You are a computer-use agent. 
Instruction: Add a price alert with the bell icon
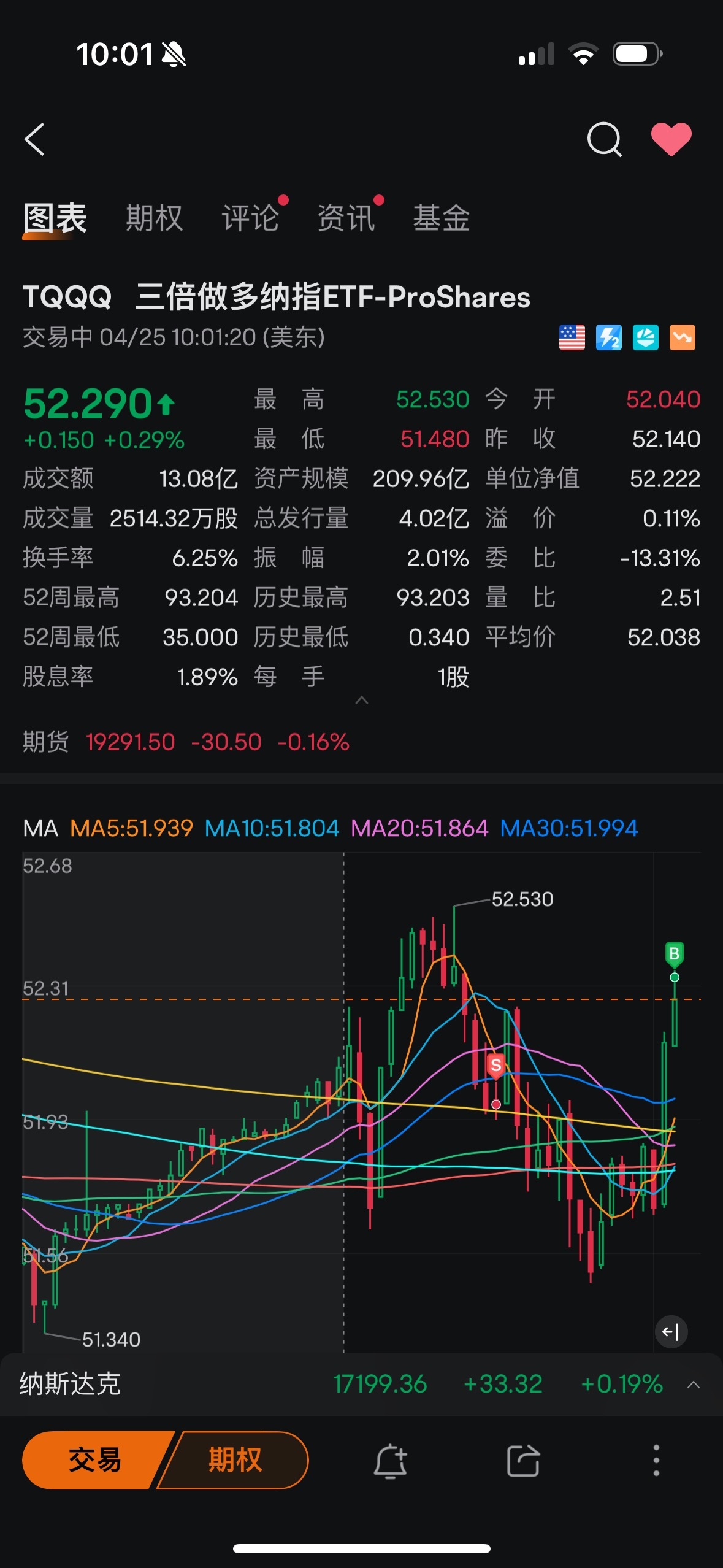pyautogui.click(x=391, y=1461)
